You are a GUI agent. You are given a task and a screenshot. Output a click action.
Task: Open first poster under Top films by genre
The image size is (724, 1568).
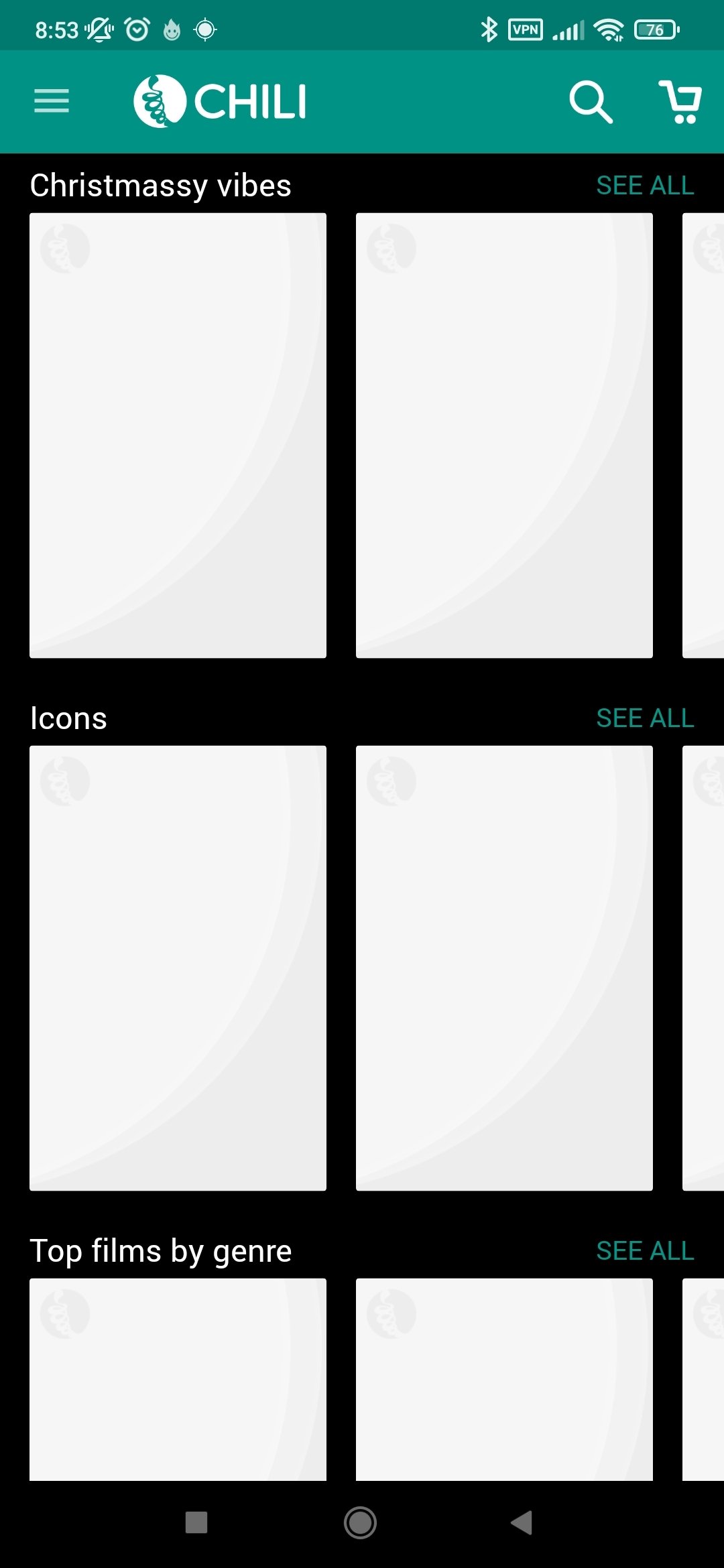[x=178, y=1380]
